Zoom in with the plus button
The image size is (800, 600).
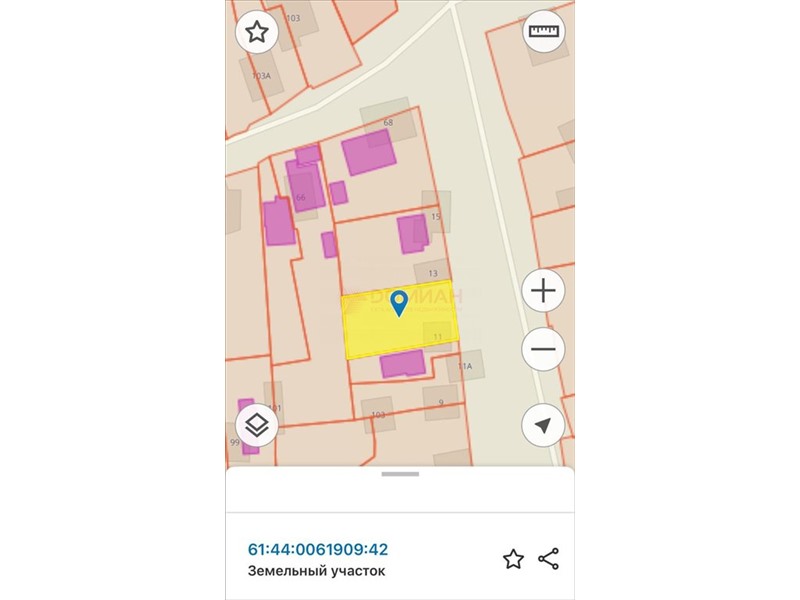543,291
